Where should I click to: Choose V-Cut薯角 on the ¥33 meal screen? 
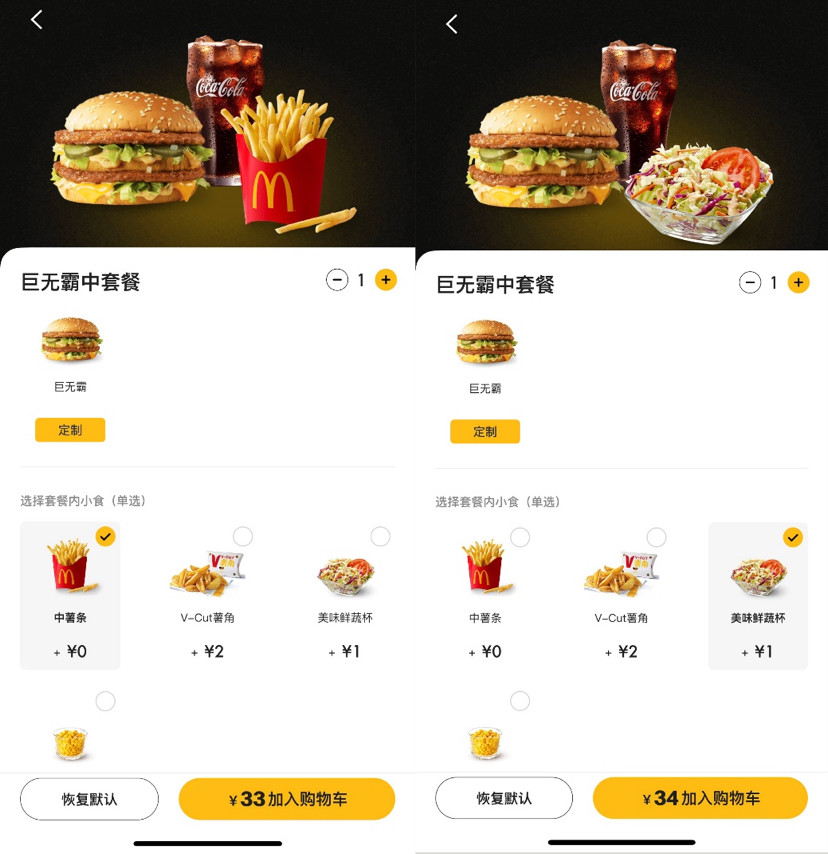point(208,594)
